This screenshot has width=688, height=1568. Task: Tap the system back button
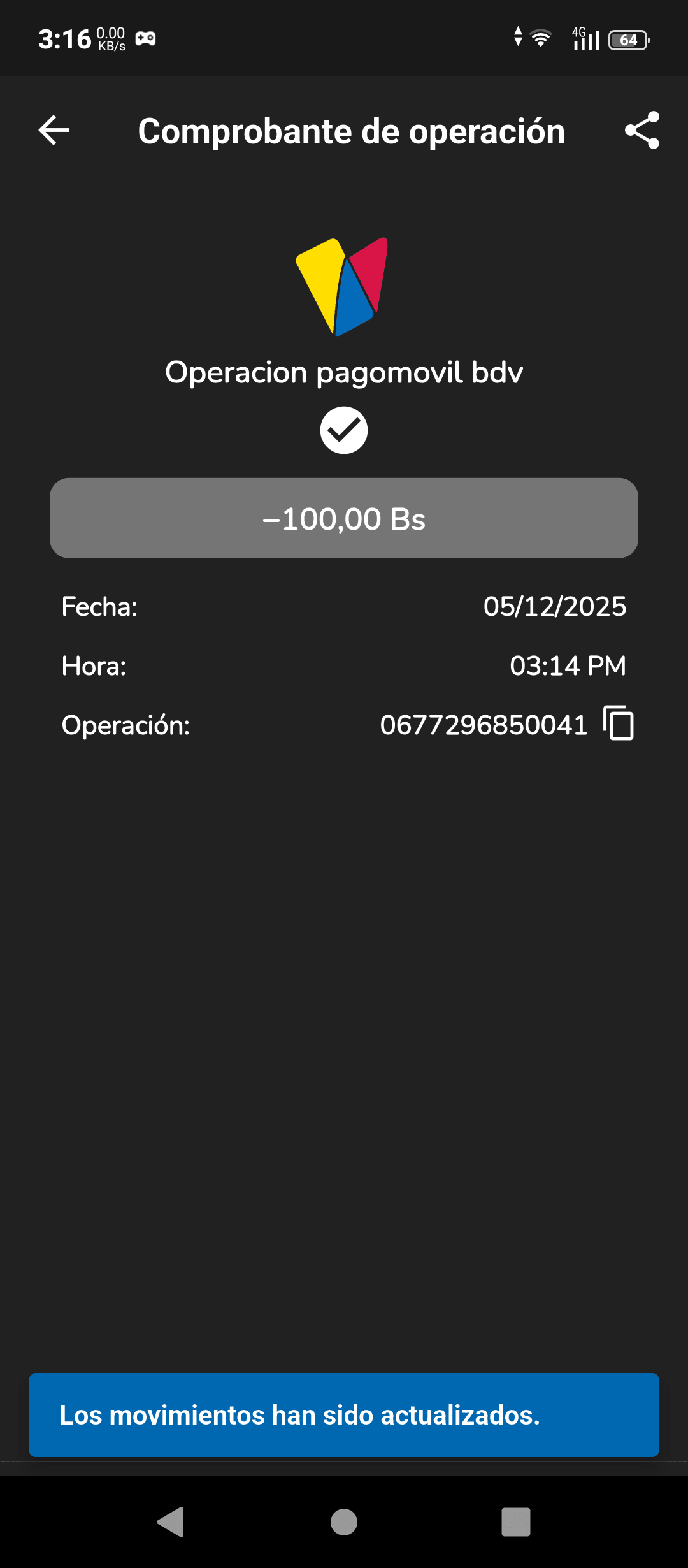click(171, 1522)
